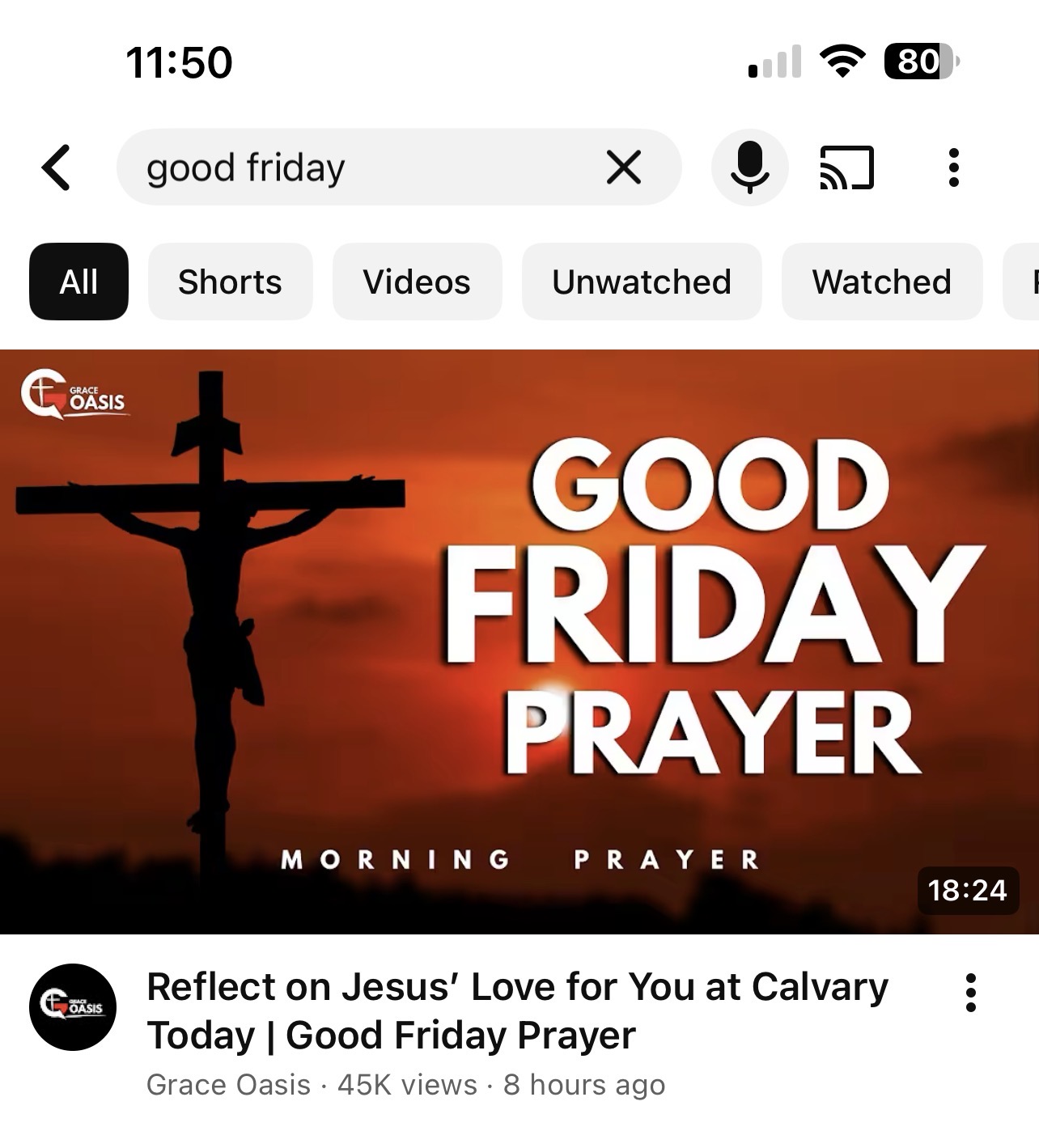Screen dimensions: 1039x1148
Task: Go back from search results
Action: tap(57, 167)
